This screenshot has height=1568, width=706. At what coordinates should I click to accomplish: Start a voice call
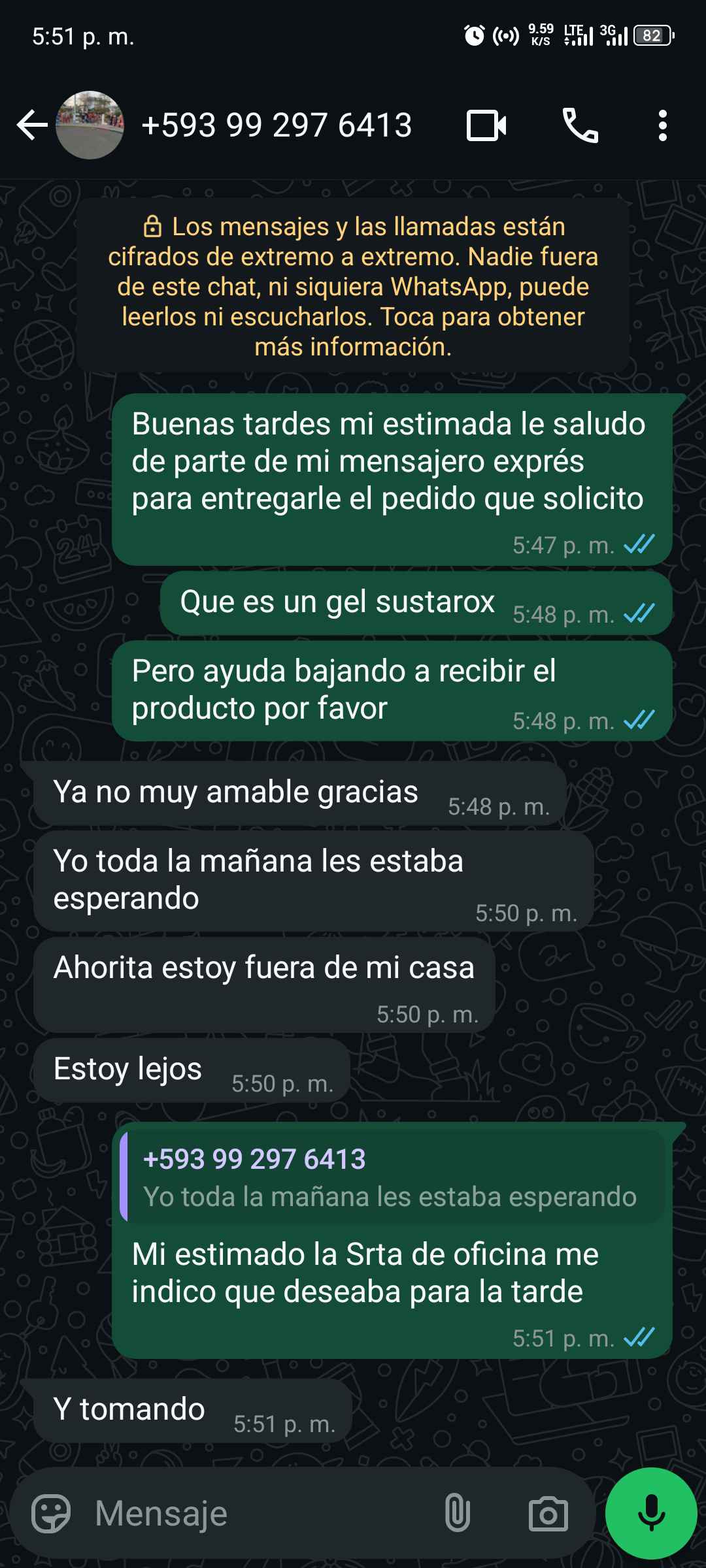point(580,125)
